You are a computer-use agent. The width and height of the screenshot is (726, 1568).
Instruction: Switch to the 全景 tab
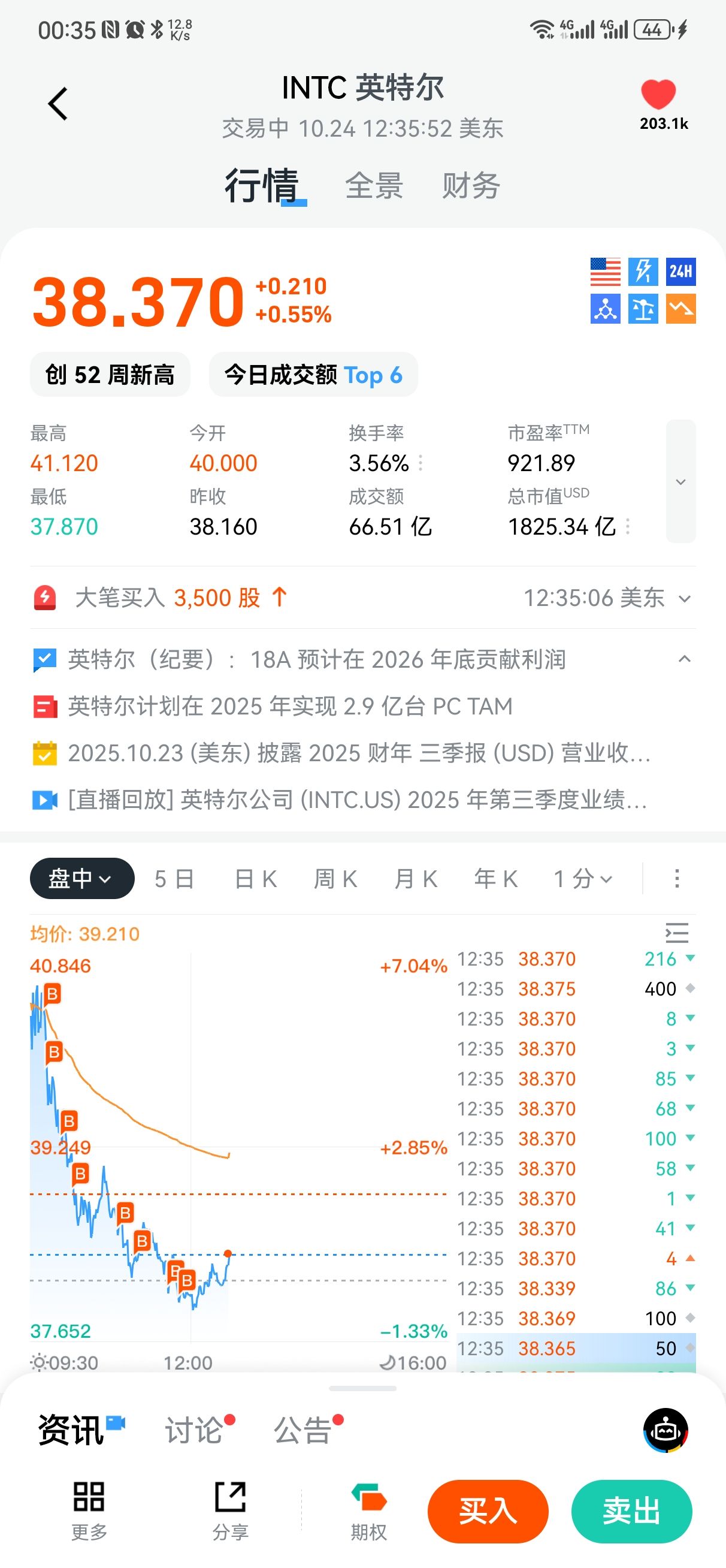click(374, 186)
